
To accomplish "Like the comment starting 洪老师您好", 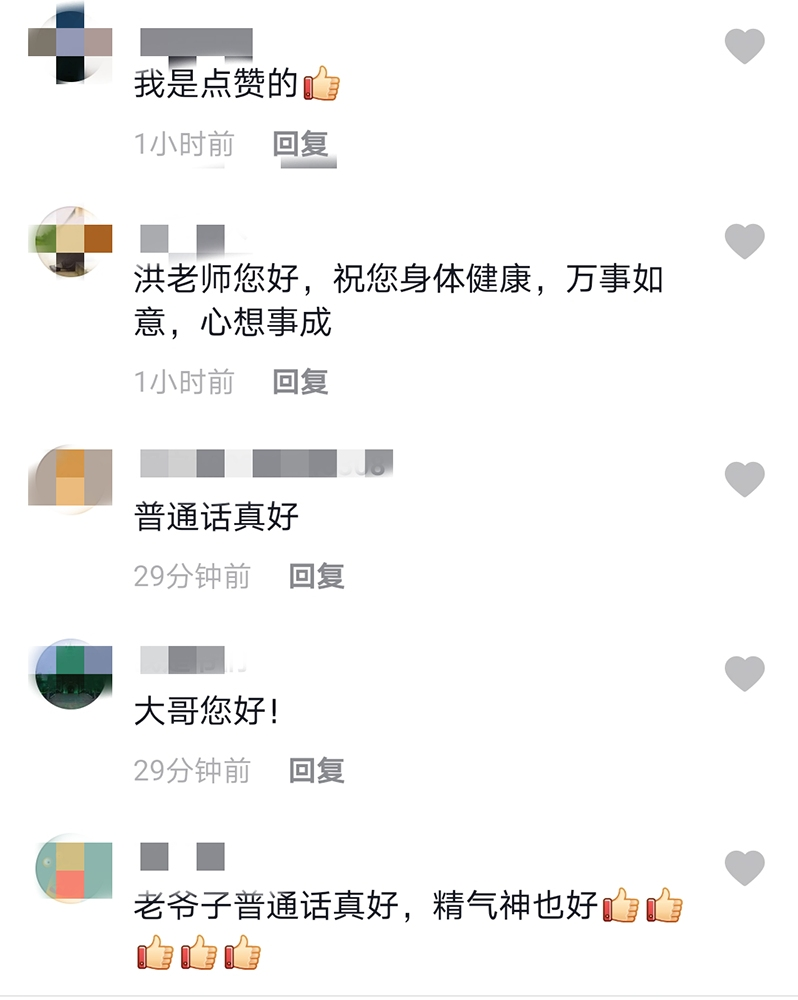I will point(744,241).
